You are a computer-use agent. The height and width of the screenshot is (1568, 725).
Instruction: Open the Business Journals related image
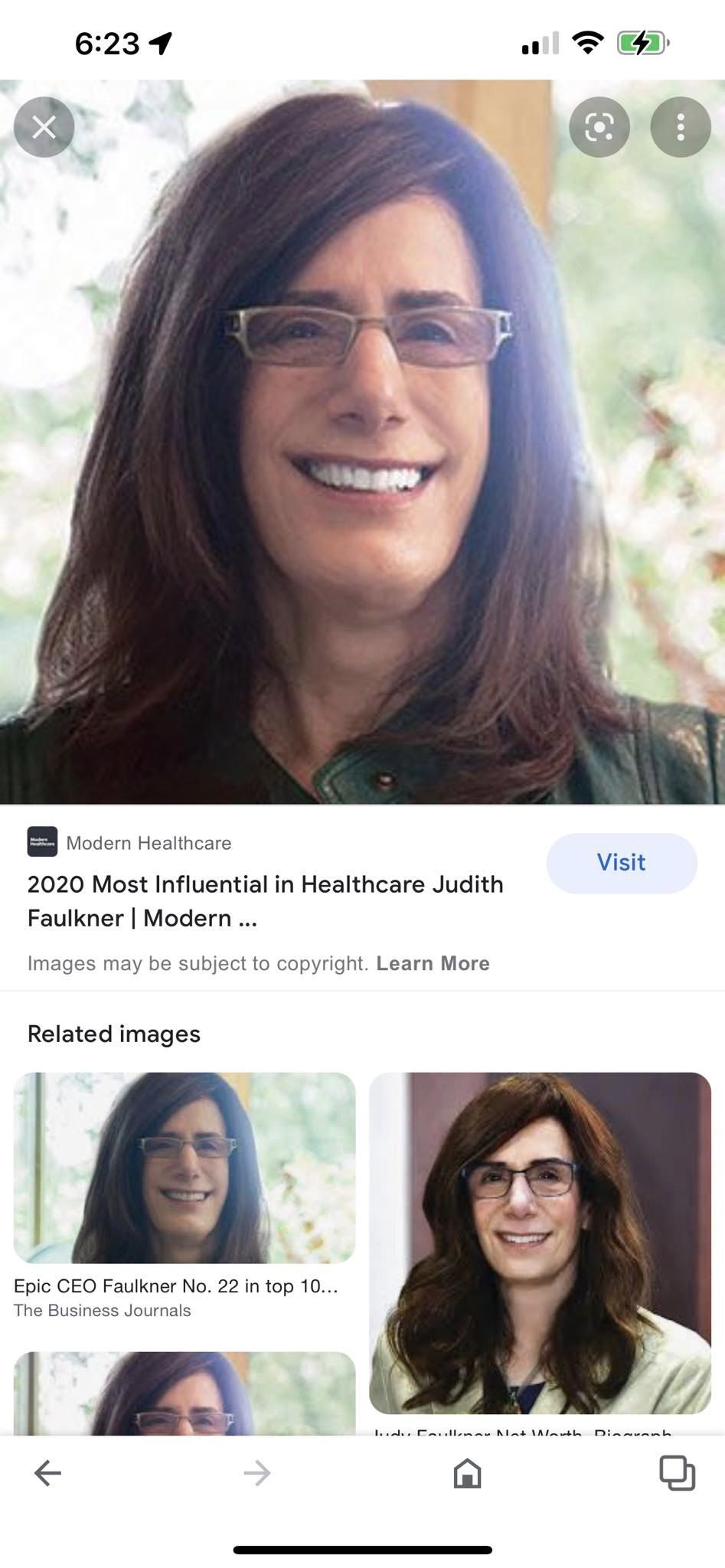coord(185,1168)
